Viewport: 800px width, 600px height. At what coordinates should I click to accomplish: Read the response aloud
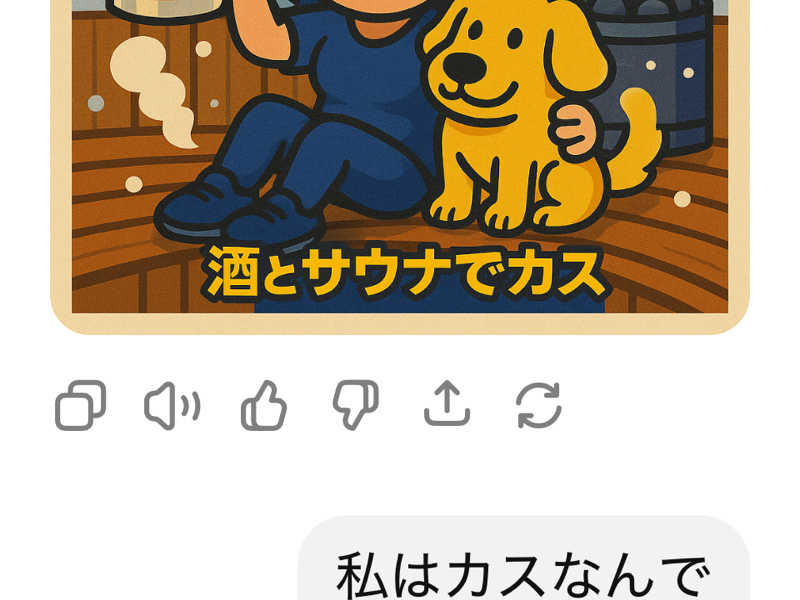pos(172,406)
